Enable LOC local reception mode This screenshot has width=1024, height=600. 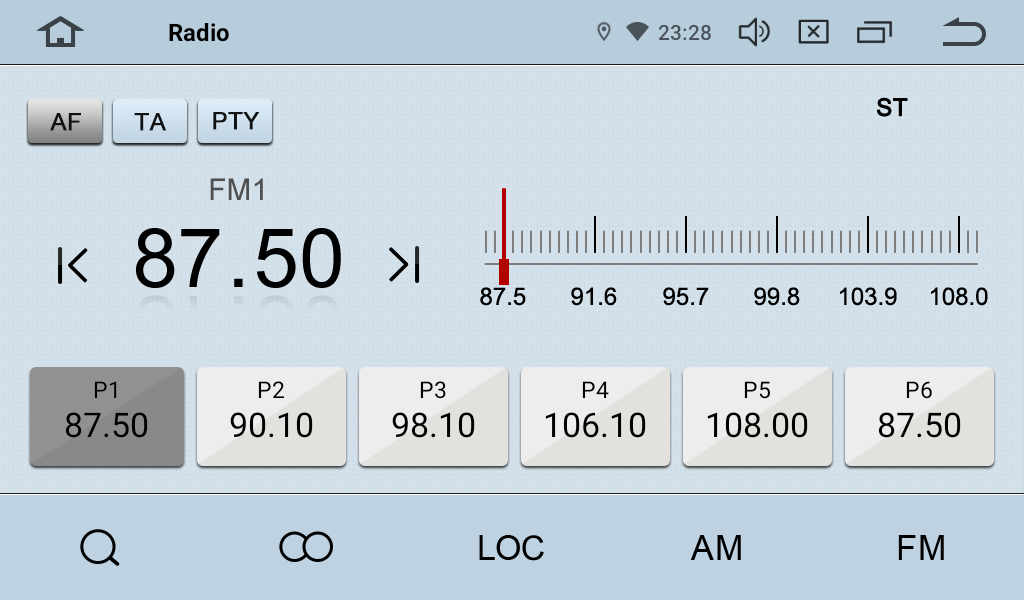coord(511,548)
